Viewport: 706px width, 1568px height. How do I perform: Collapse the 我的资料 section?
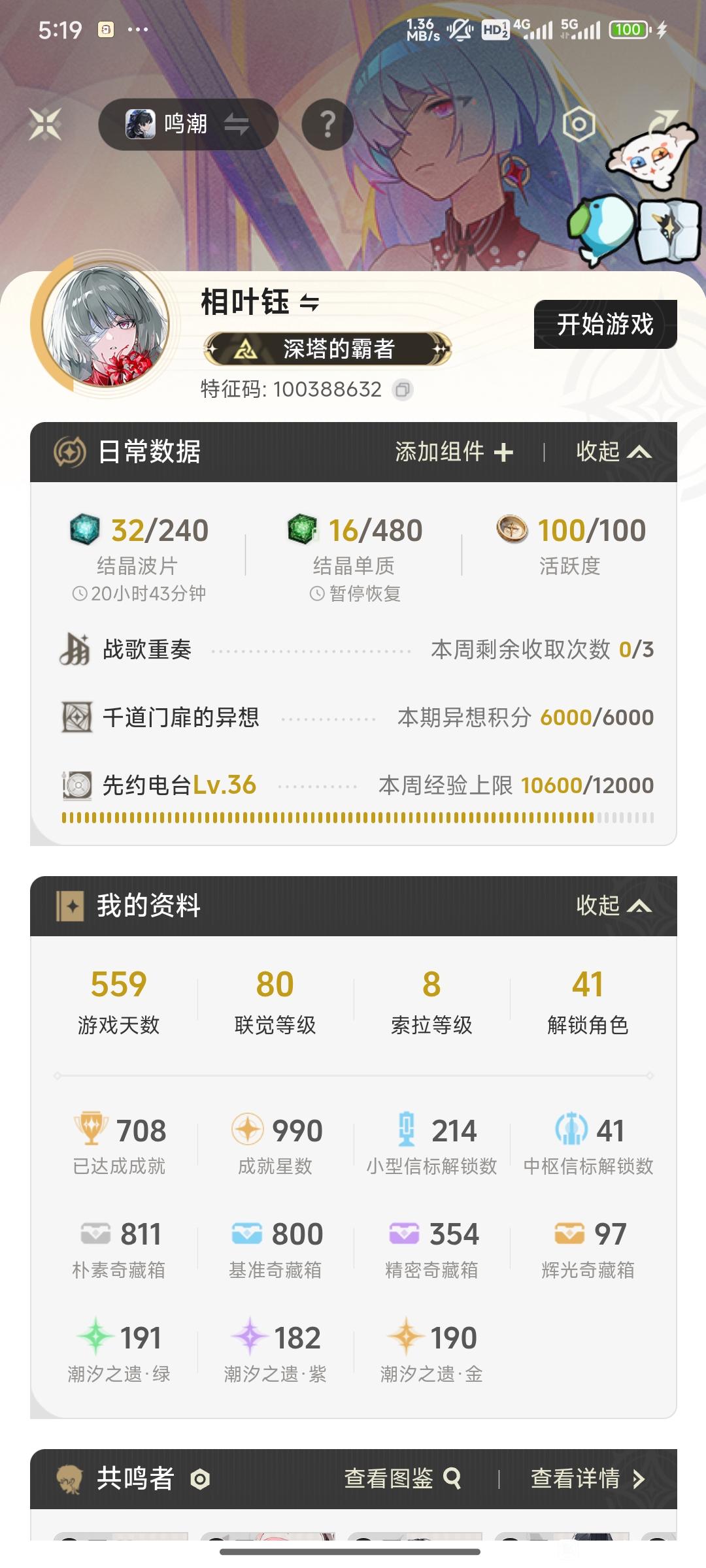click(613, 906)
